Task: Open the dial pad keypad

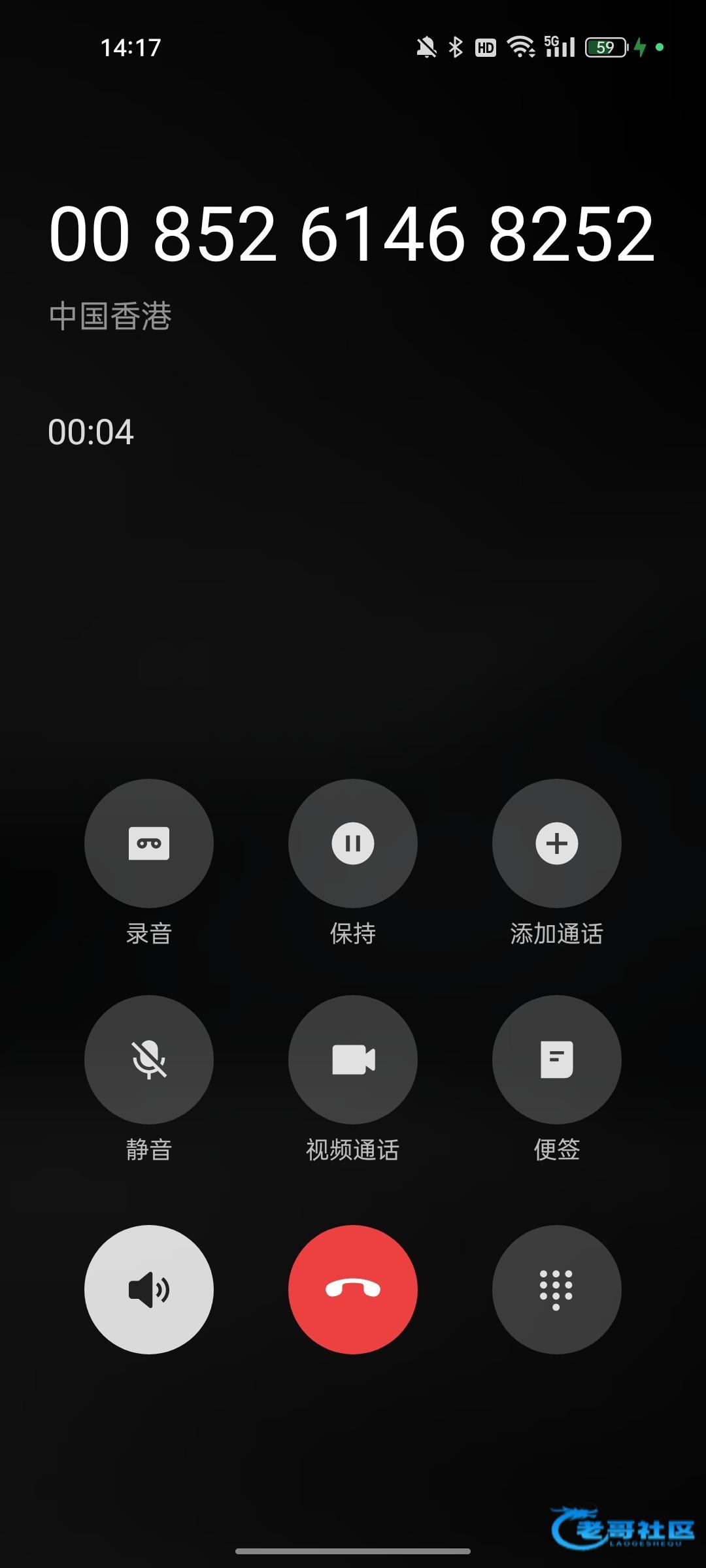Action: (557, 1289)
